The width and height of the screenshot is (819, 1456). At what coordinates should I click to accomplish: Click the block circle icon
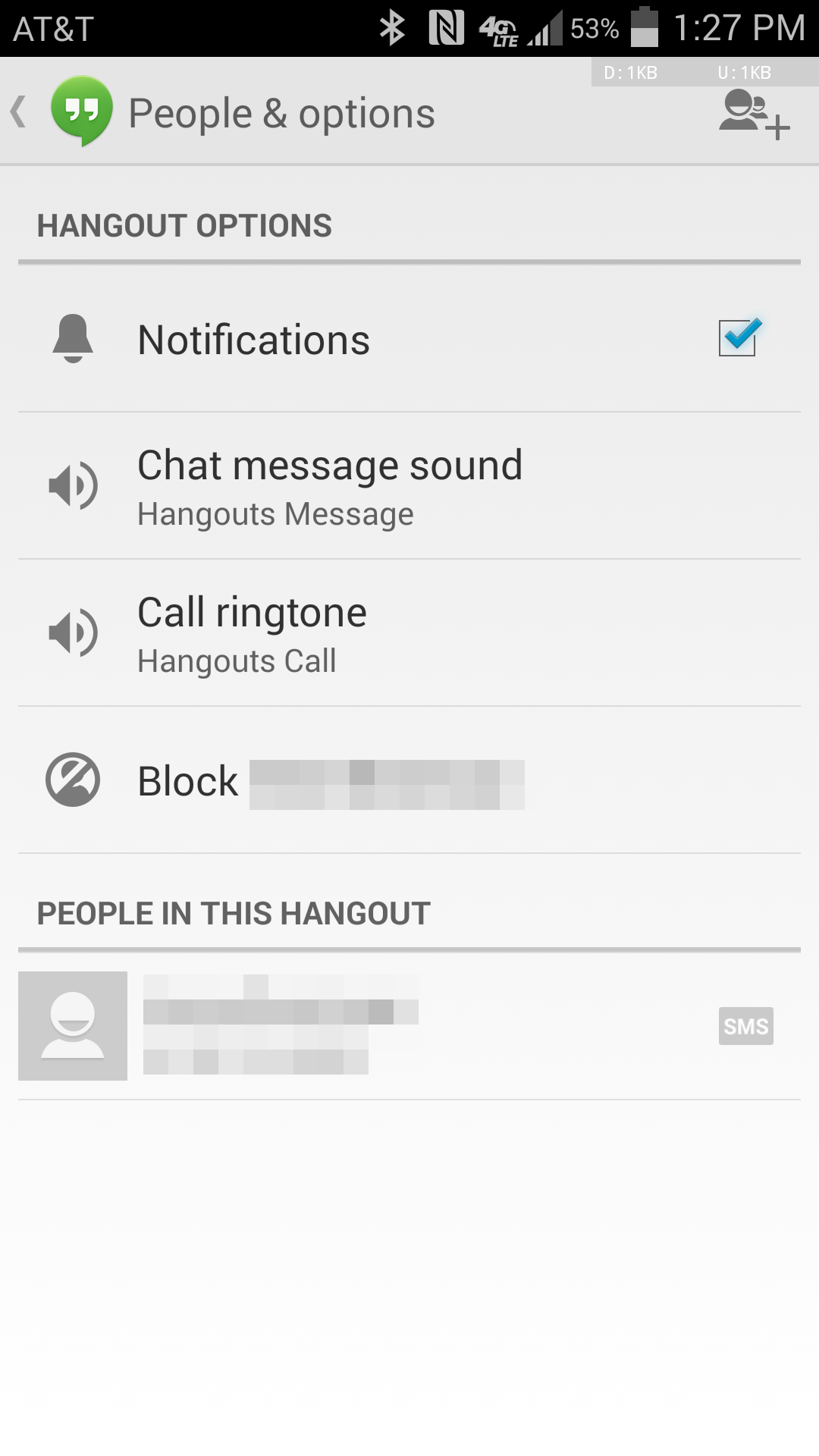click(73, 781)
